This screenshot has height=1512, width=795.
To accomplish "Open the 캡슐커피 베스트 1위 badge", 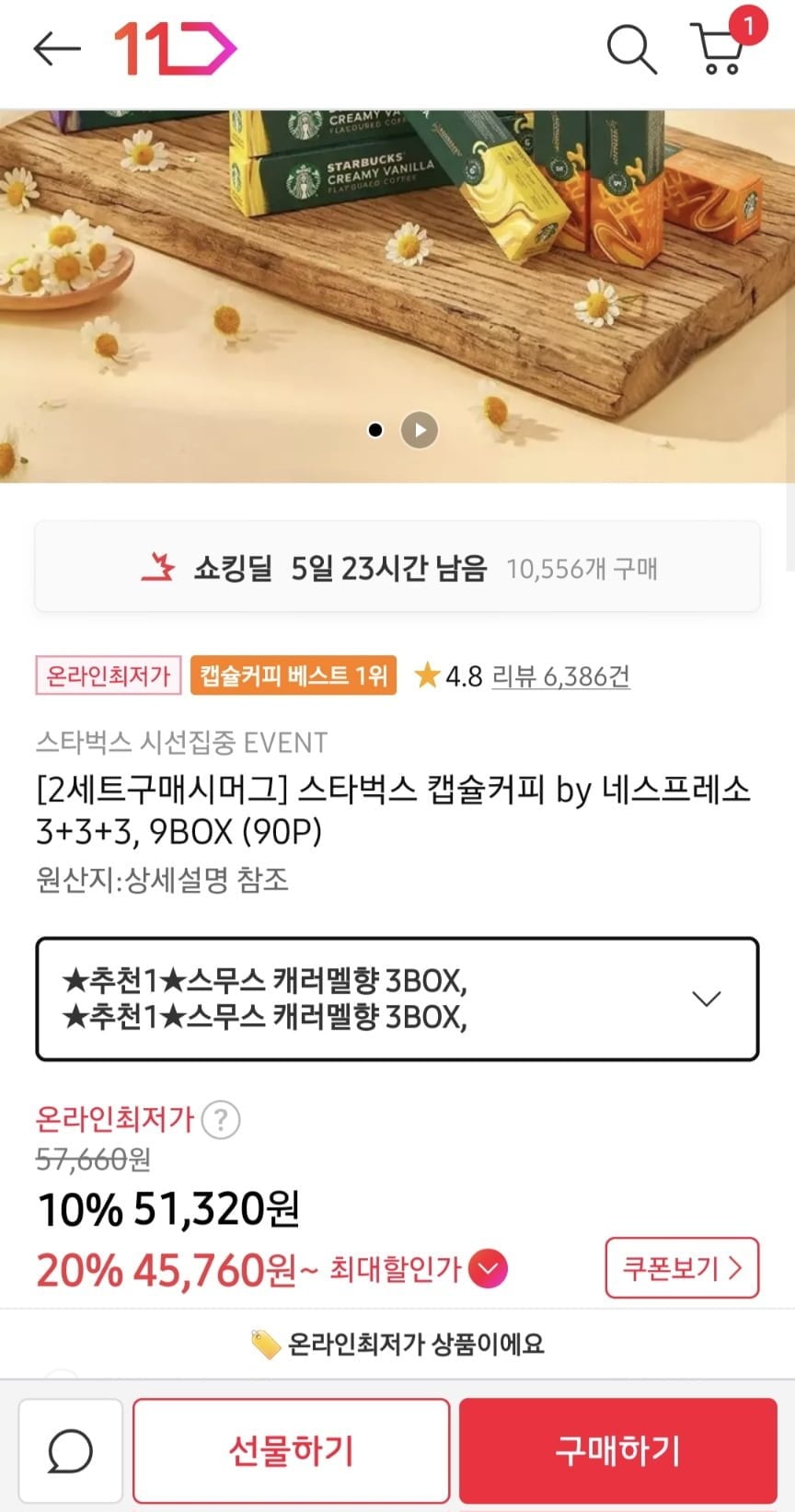I will 294,676.
